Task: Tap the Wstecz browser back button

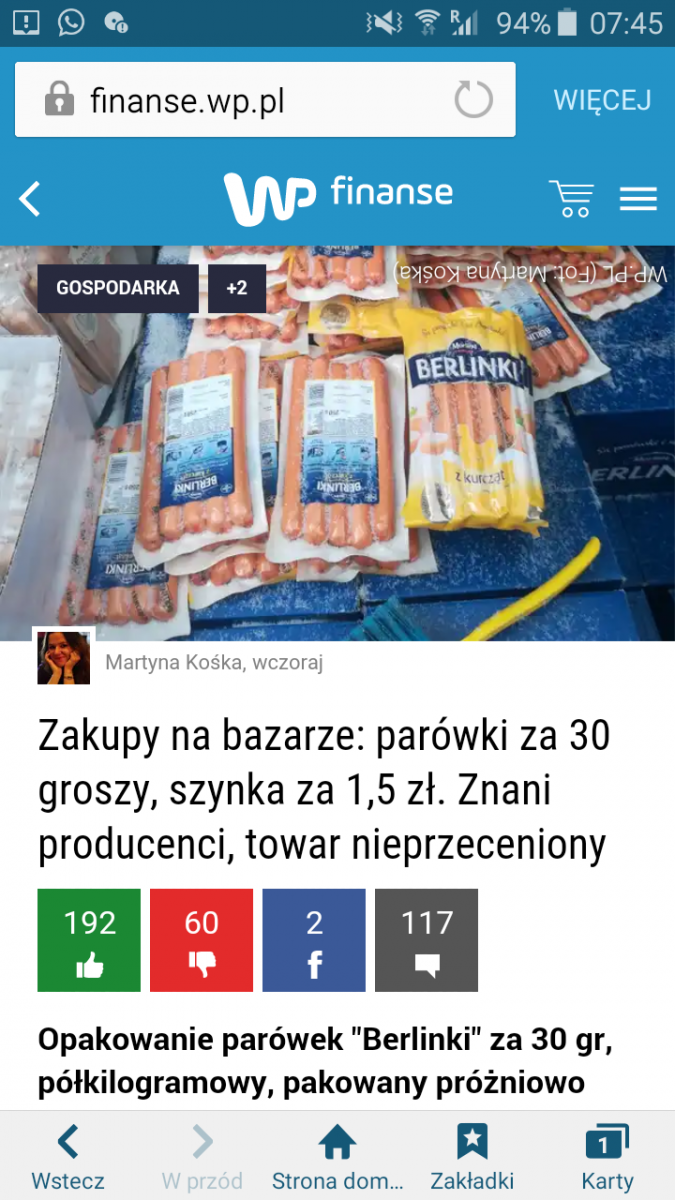Action: click(67, 1156)
